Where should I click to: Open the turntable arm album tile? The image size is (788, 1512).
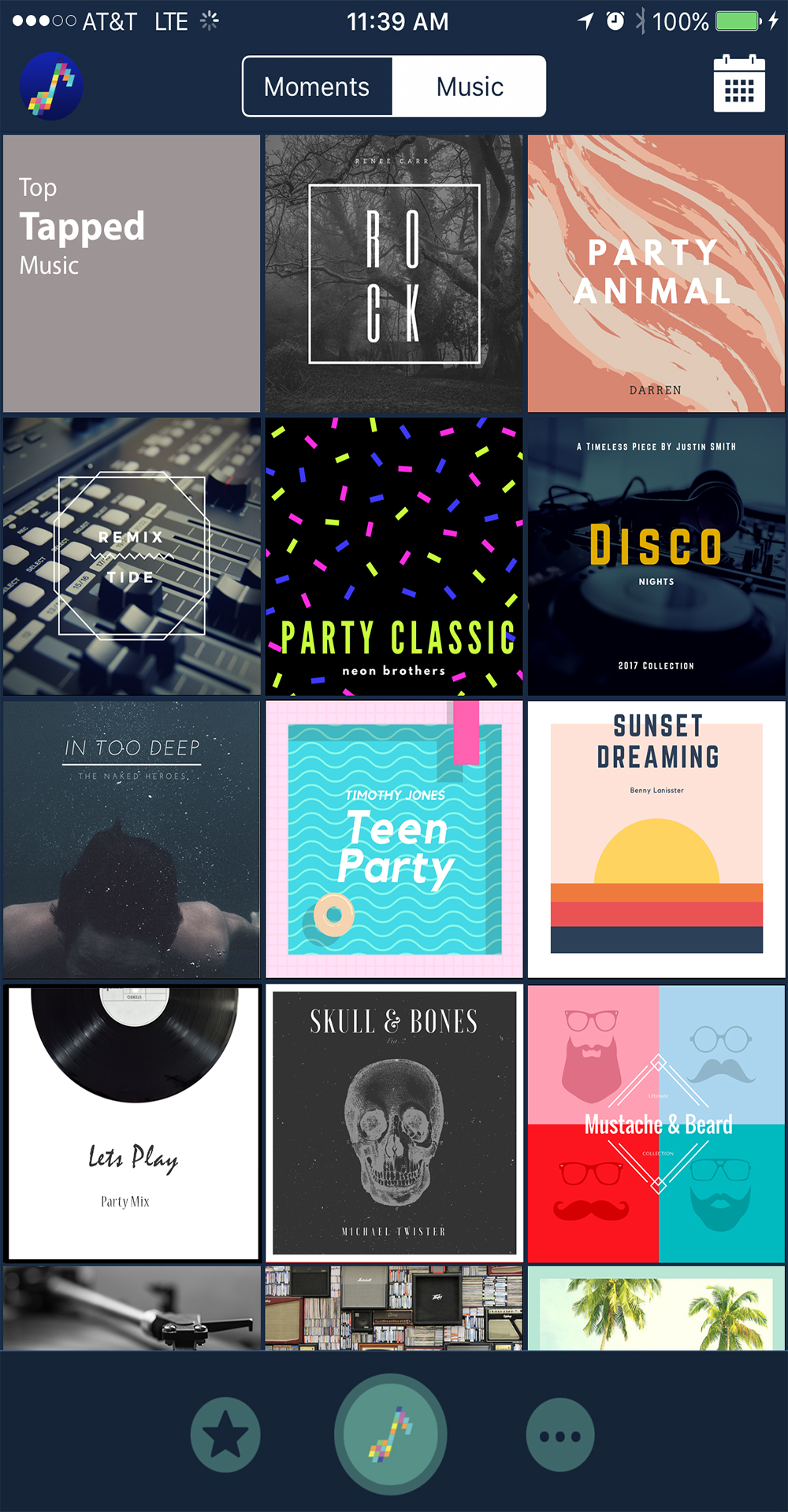point(132,1309)
